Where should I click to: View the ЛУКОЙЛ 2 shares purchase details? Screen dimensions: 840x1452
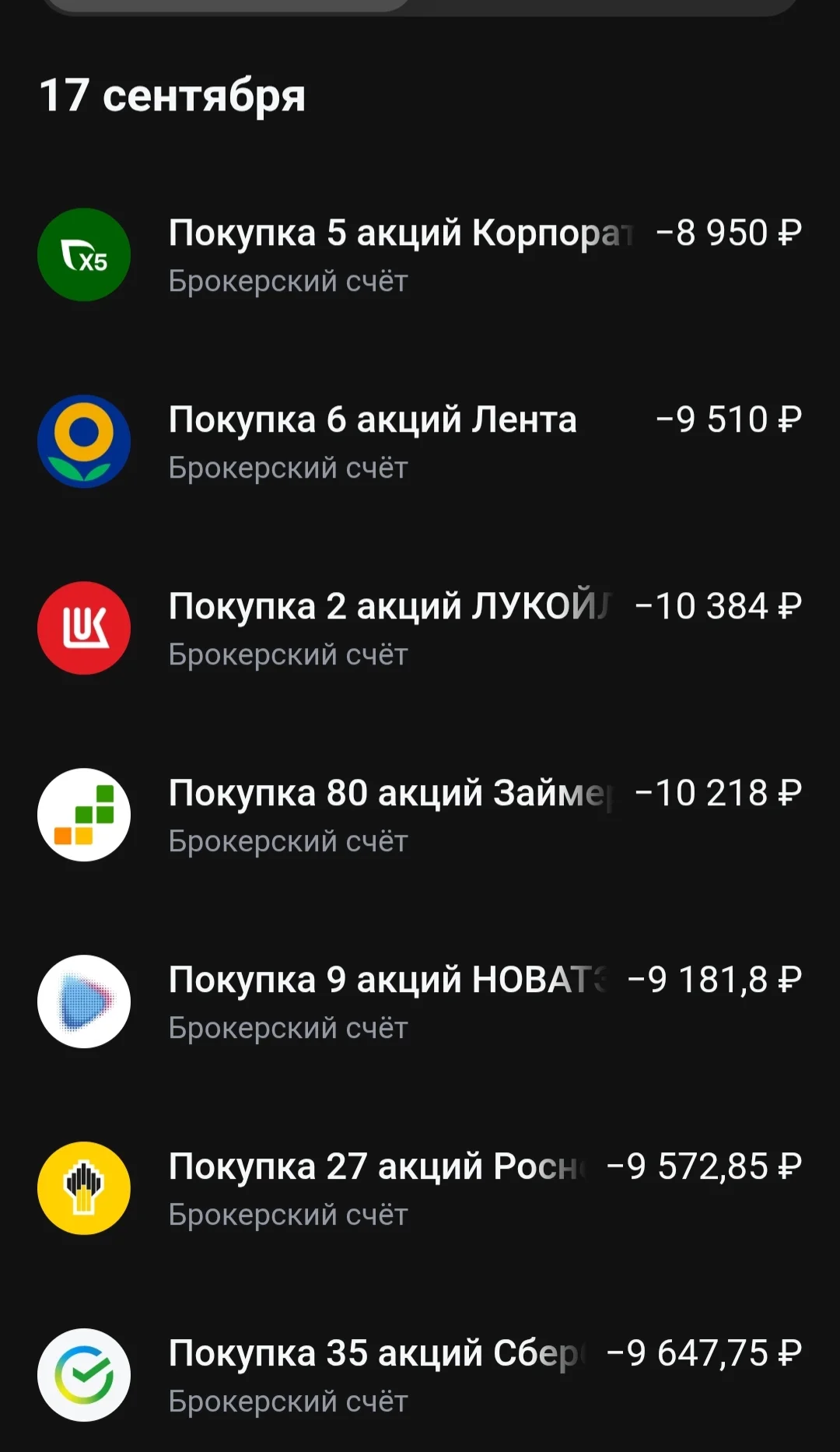[420, 629]
